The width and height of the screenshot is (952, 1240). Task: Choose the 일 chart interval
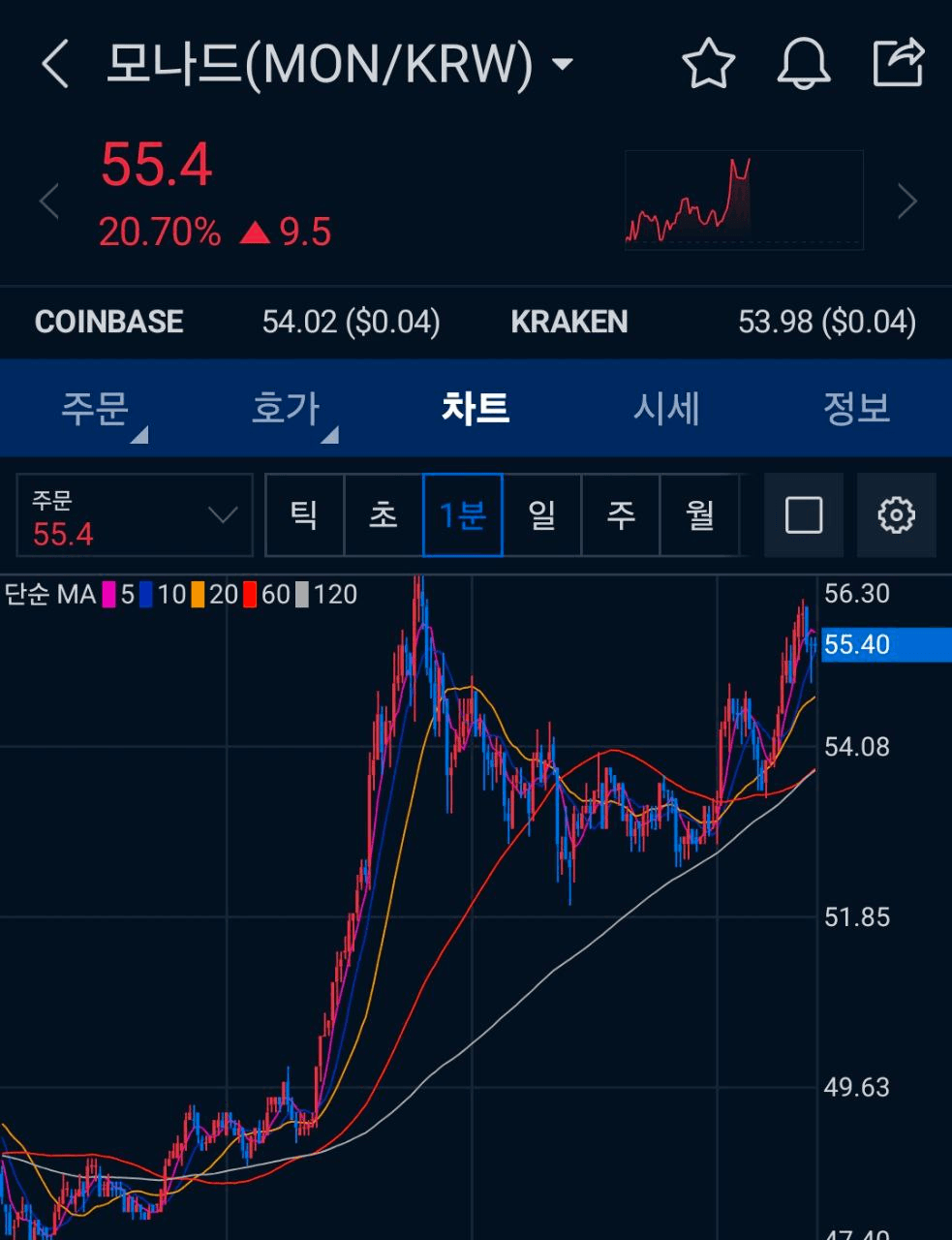tap(542, 515)
